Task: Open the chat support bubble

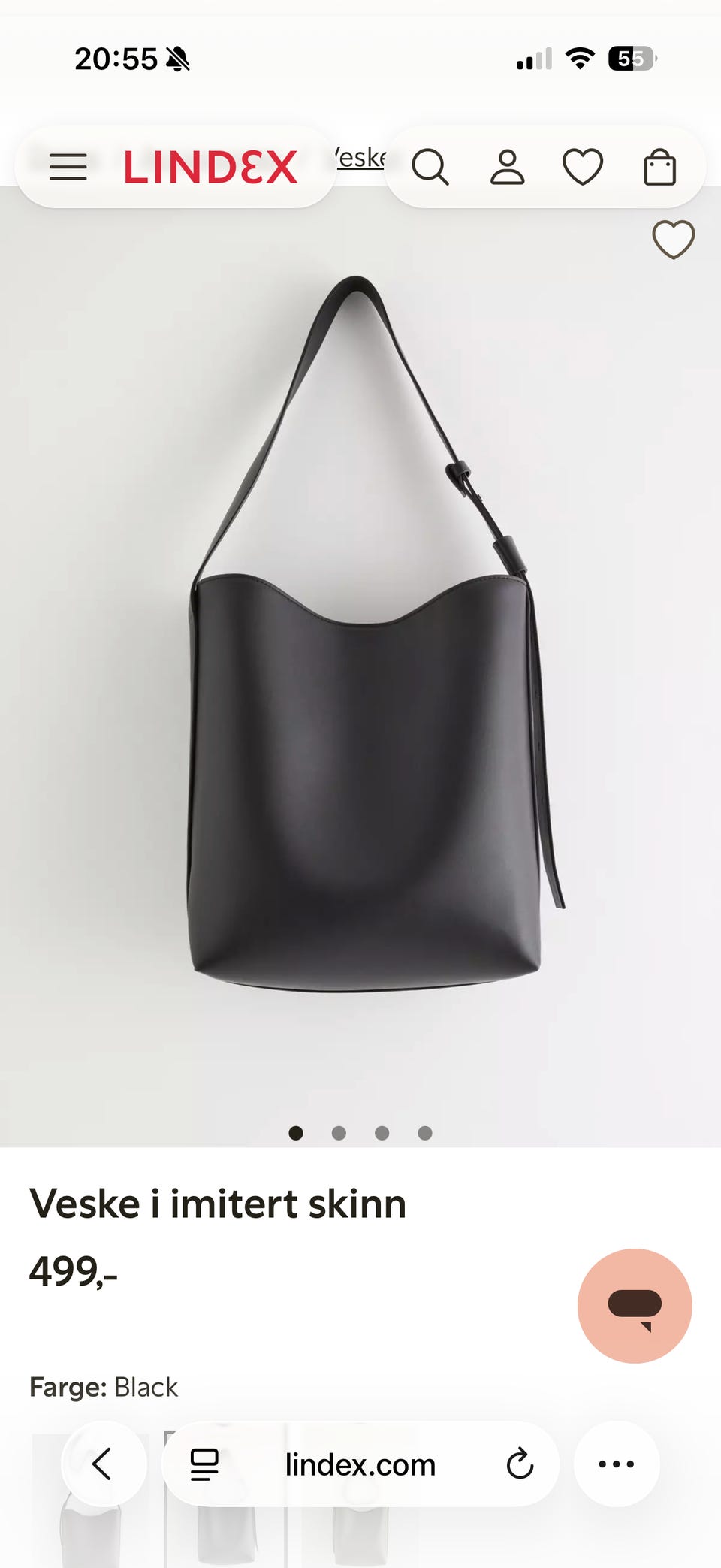Action: tap(635, 1306)
